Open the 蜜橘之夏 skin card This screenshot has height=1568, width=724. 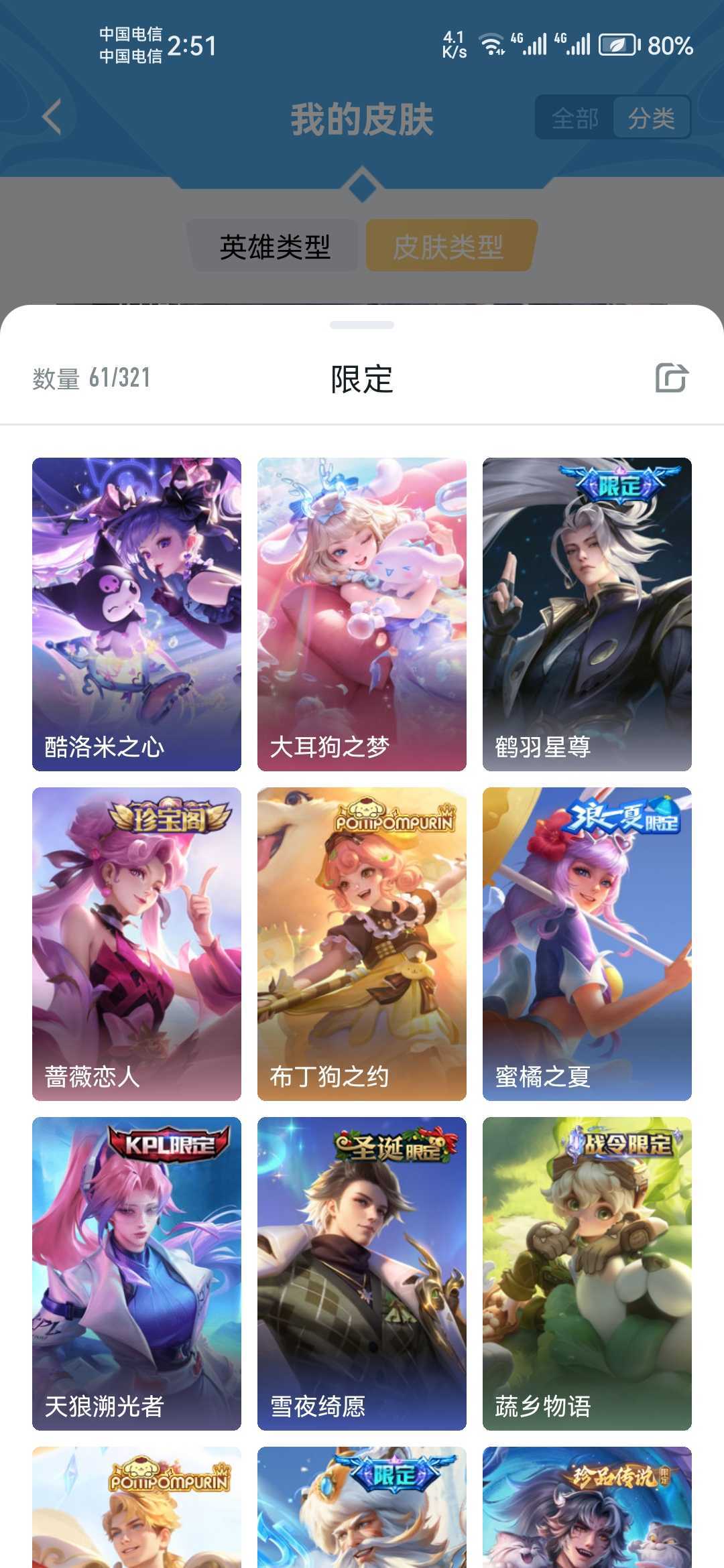coord(587,943)
